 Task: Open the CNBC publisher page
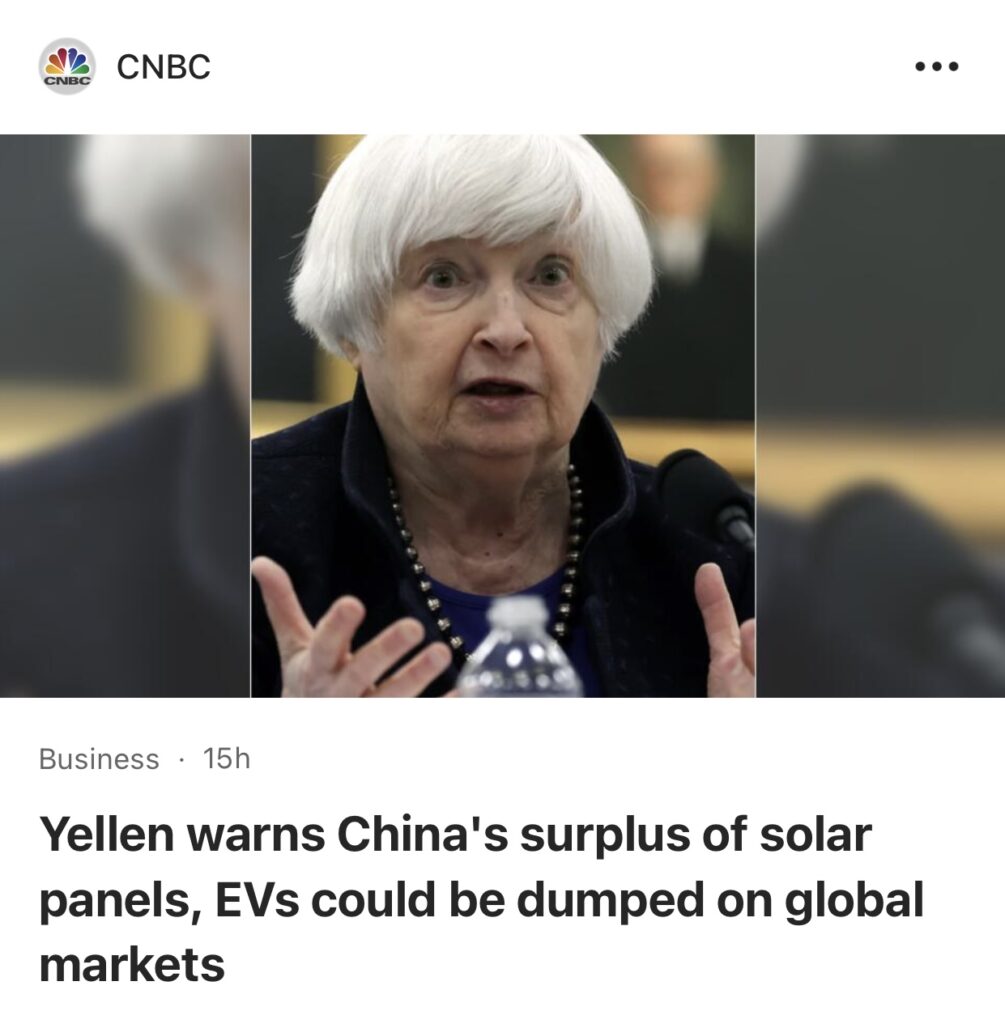(163, 67)
